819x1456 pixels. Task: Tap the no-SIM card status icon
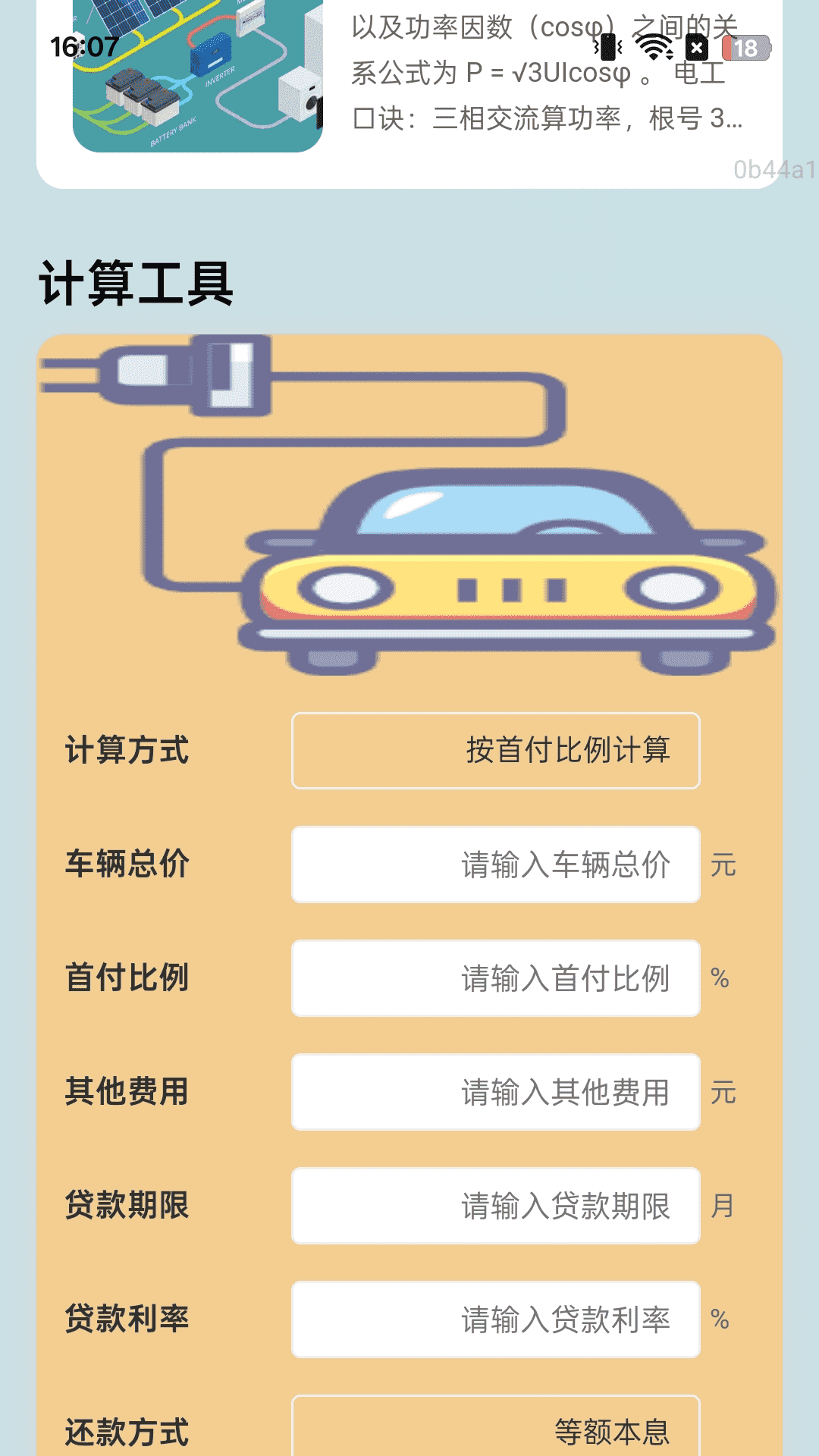pyautogui.click(x=696, y=49)
